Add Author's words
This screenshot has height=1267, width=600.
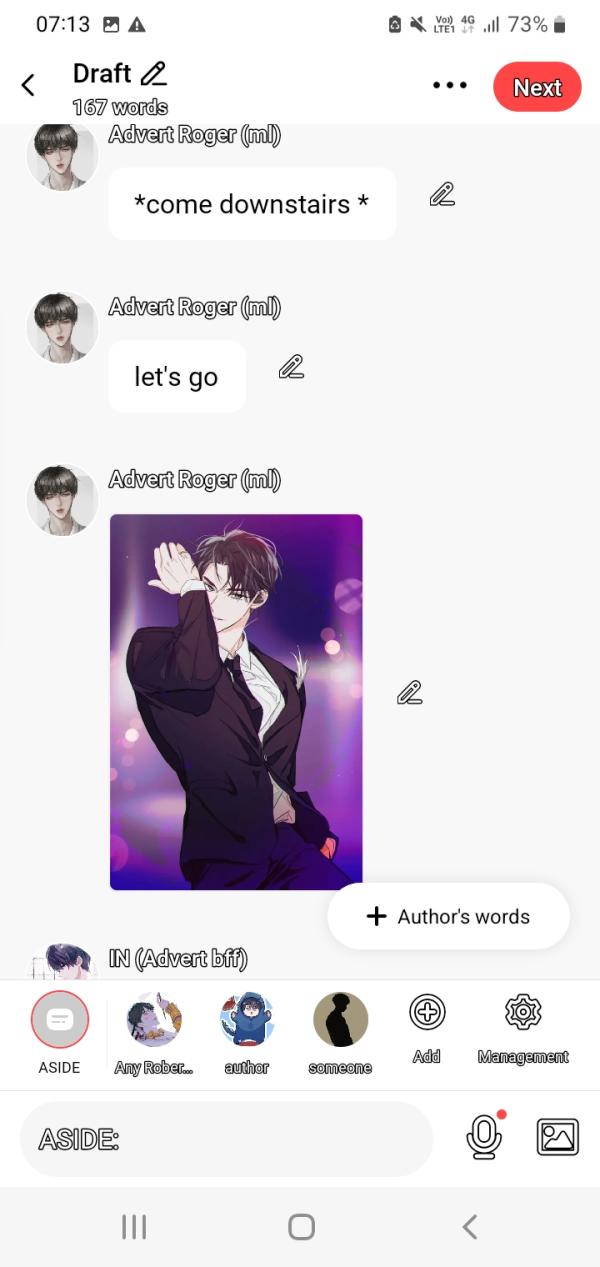pyautogui.click(x=449, y=916)
